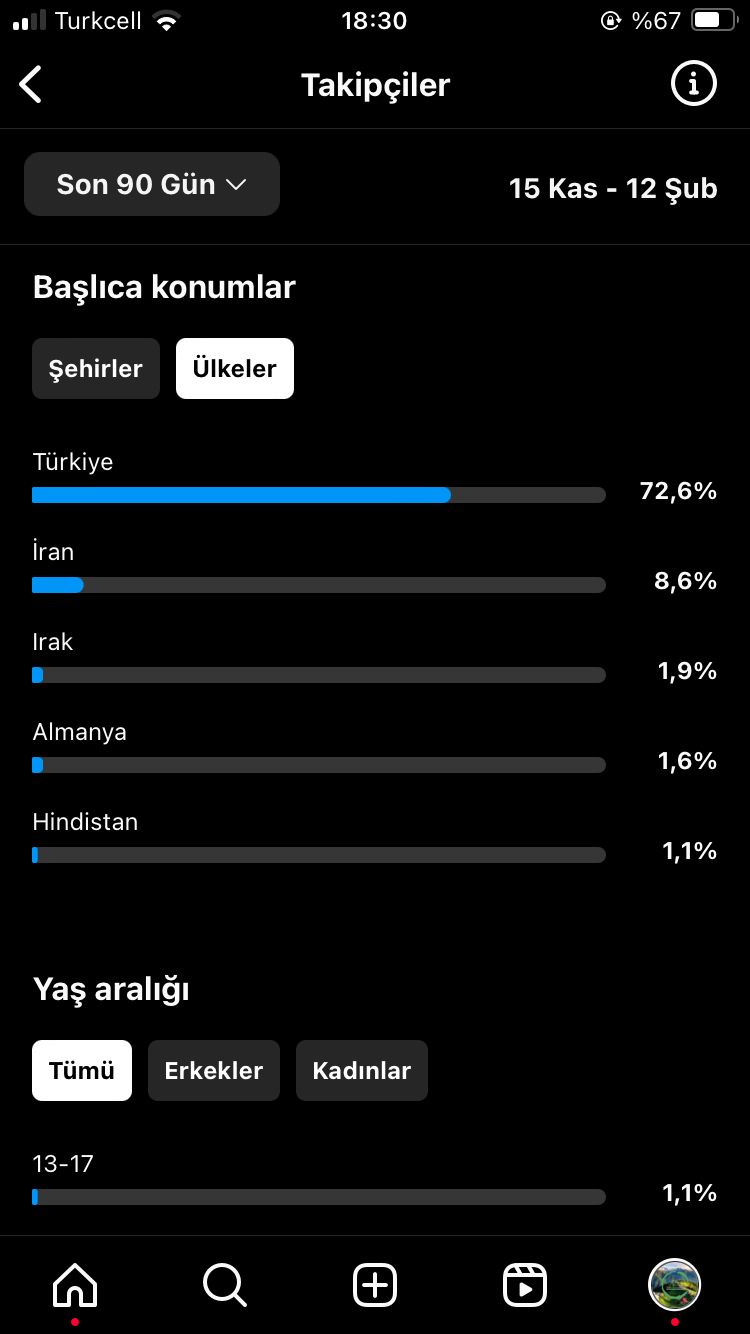The image size is (750, 1334).
Task: Switch top locations to Şehirler
Action: pyautogui.click(x=96, y=369)
